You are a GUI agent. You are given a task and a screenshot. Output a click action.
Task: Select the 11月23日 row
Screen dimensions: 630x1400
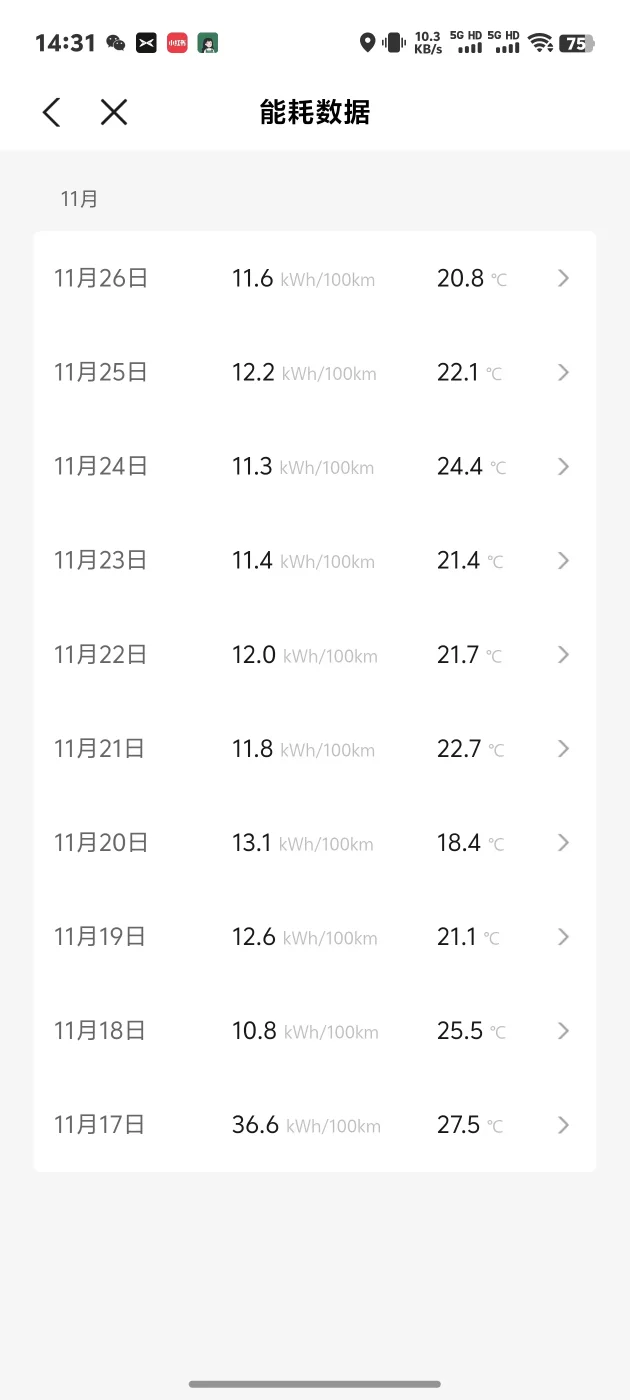coord(315,560)
